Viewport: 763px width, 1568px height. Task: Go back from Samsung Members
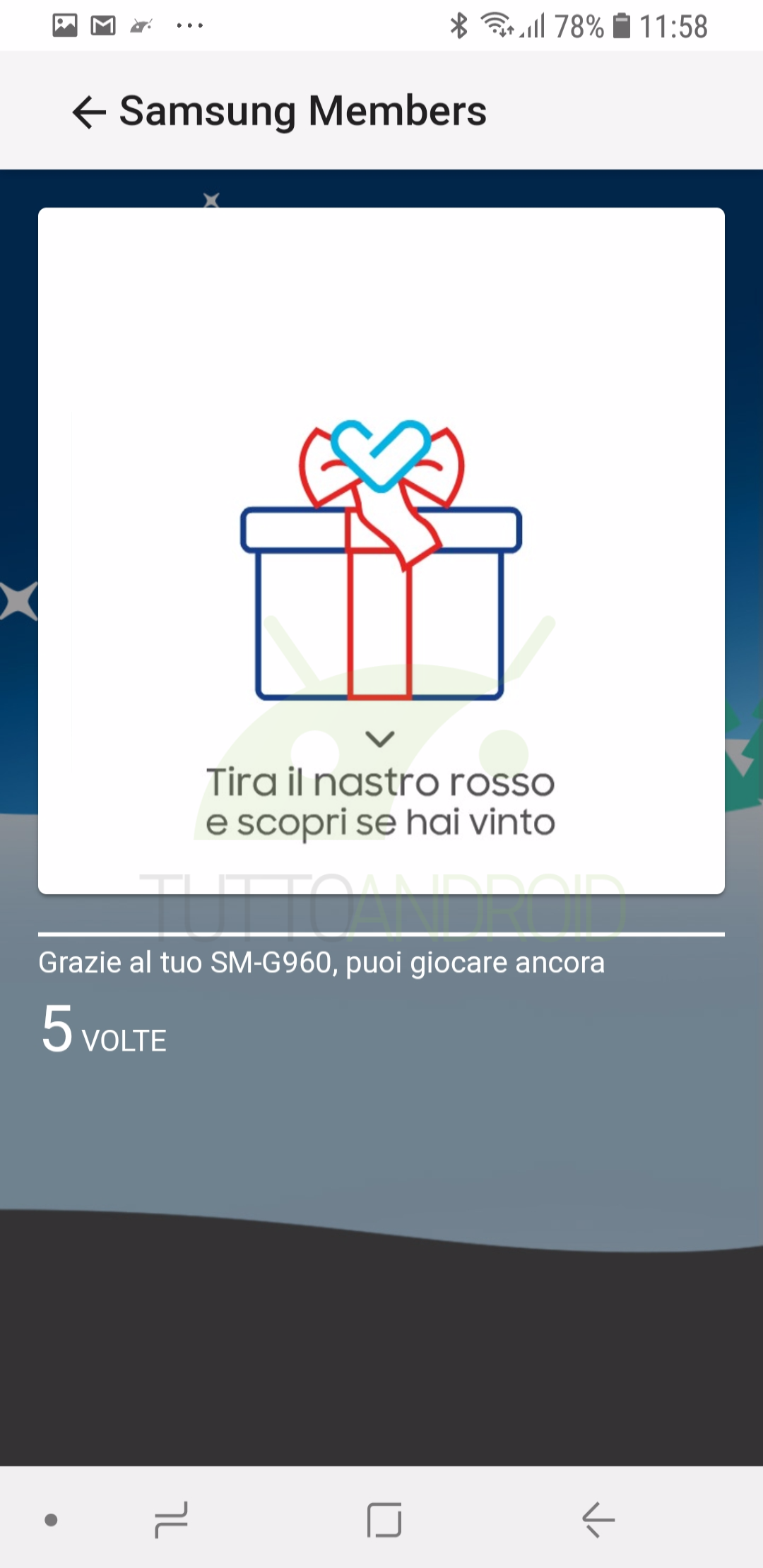tap(89, 112)
